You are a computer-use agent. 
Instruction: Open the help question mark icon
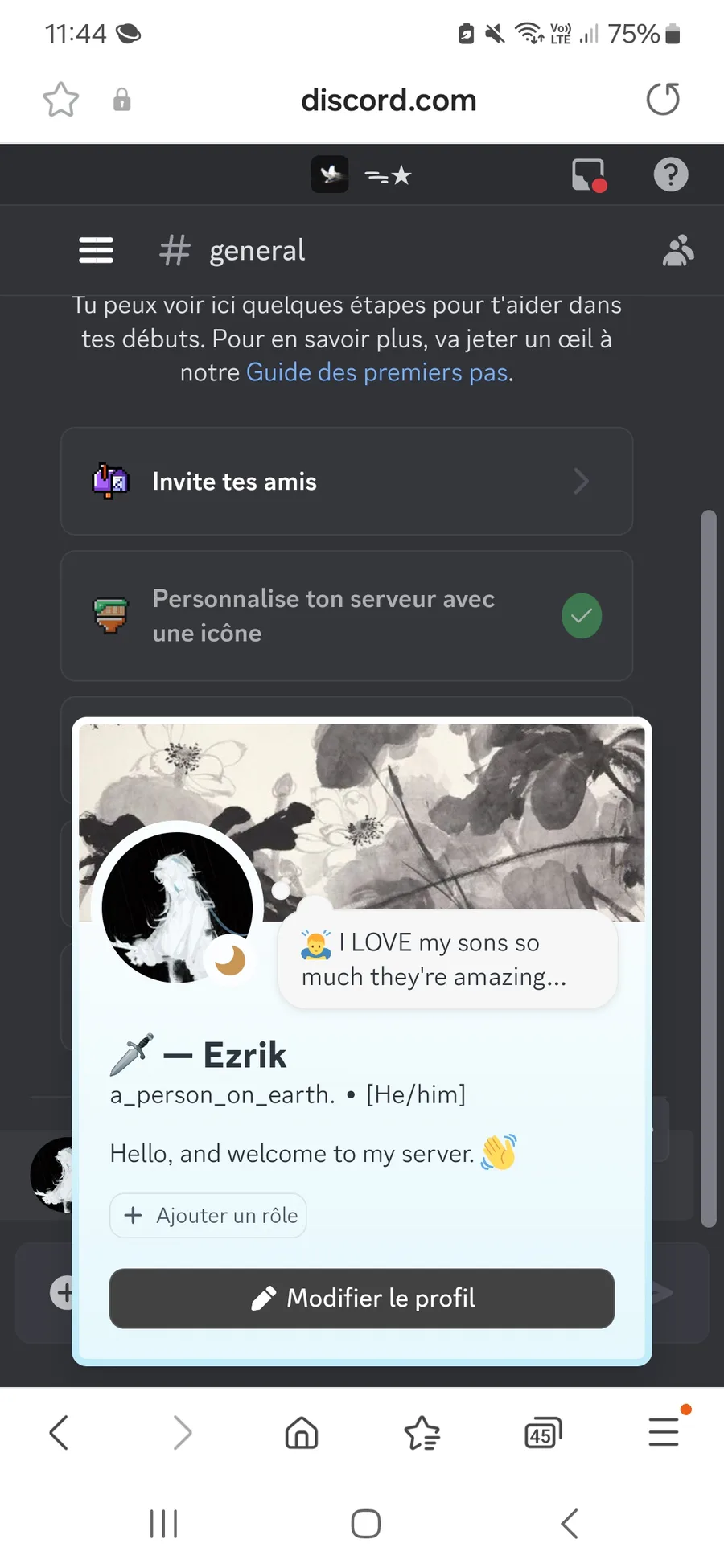tap(671, 174)
